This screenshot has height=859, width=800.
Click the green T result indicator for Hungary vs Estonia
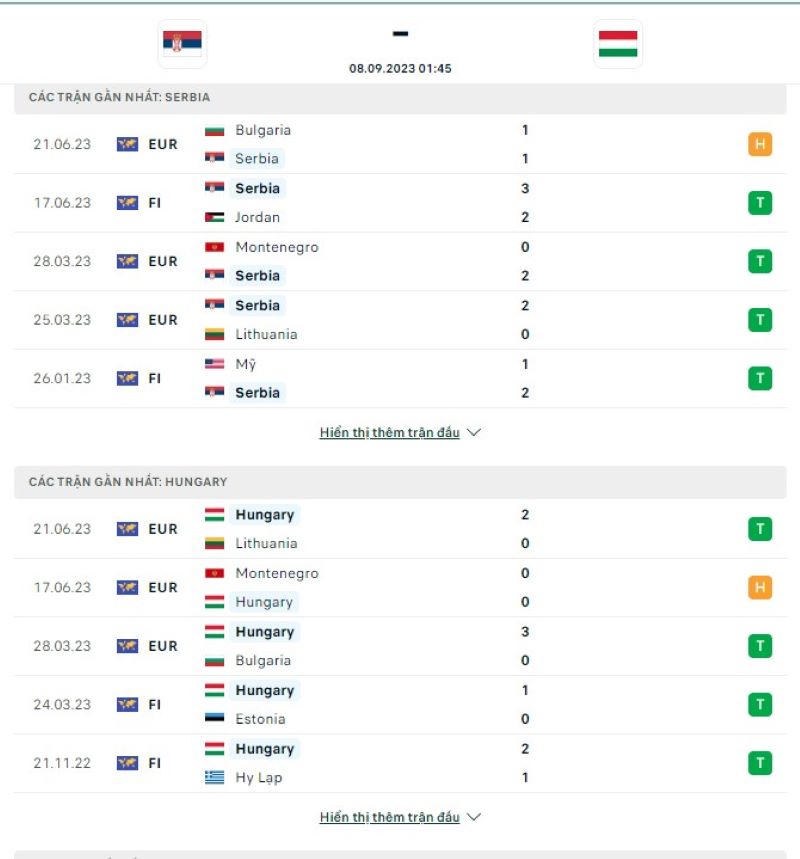[x=760, y=704]
